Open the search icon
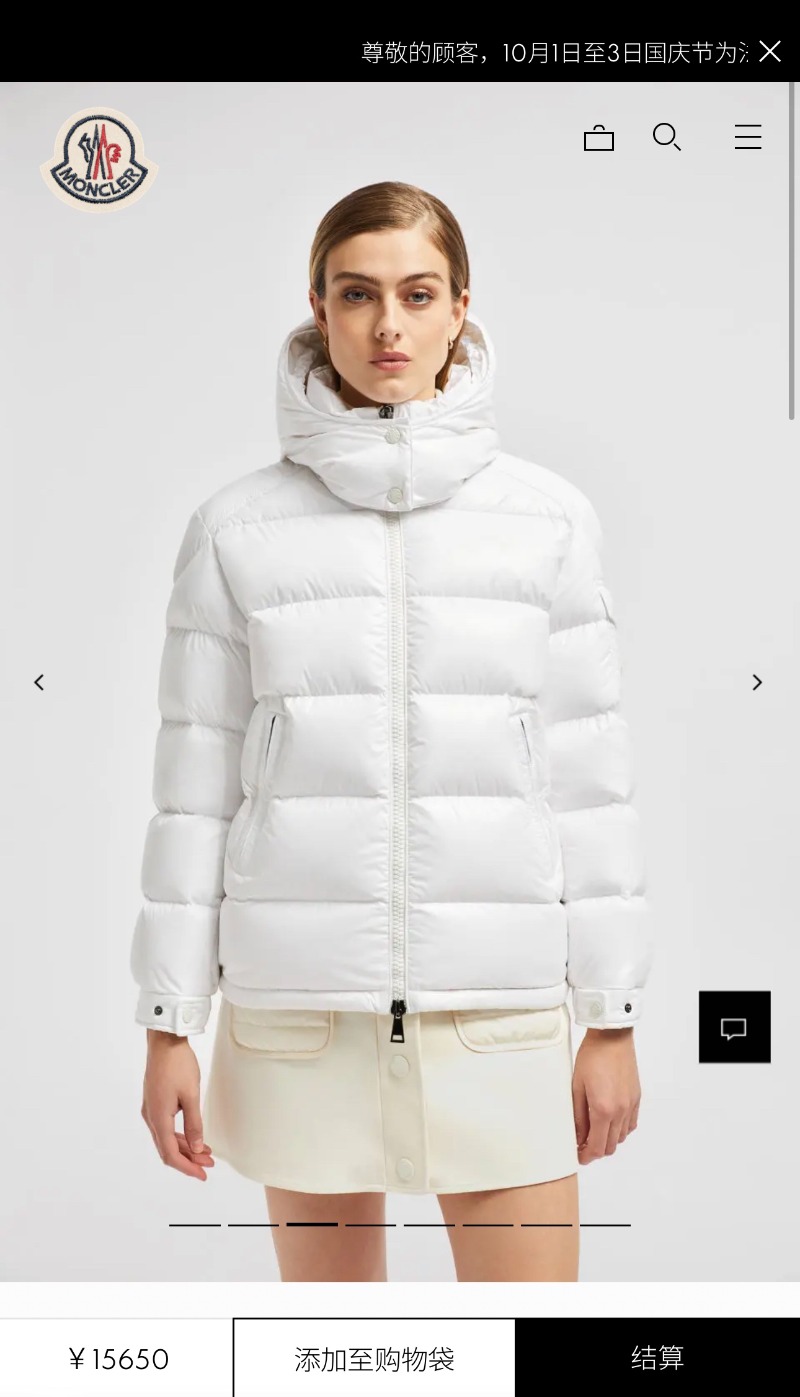800x1397 pixels. (667, 137)
